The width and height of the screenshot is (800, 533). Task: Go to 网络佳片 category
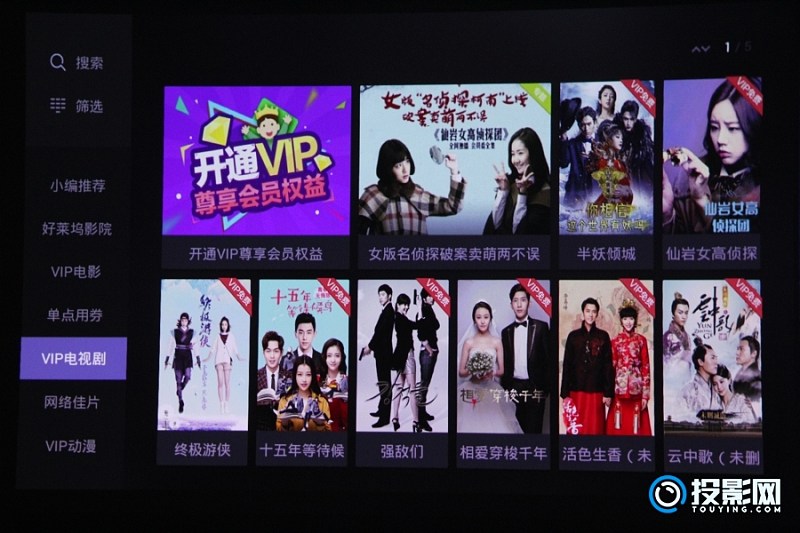(72, 402)
